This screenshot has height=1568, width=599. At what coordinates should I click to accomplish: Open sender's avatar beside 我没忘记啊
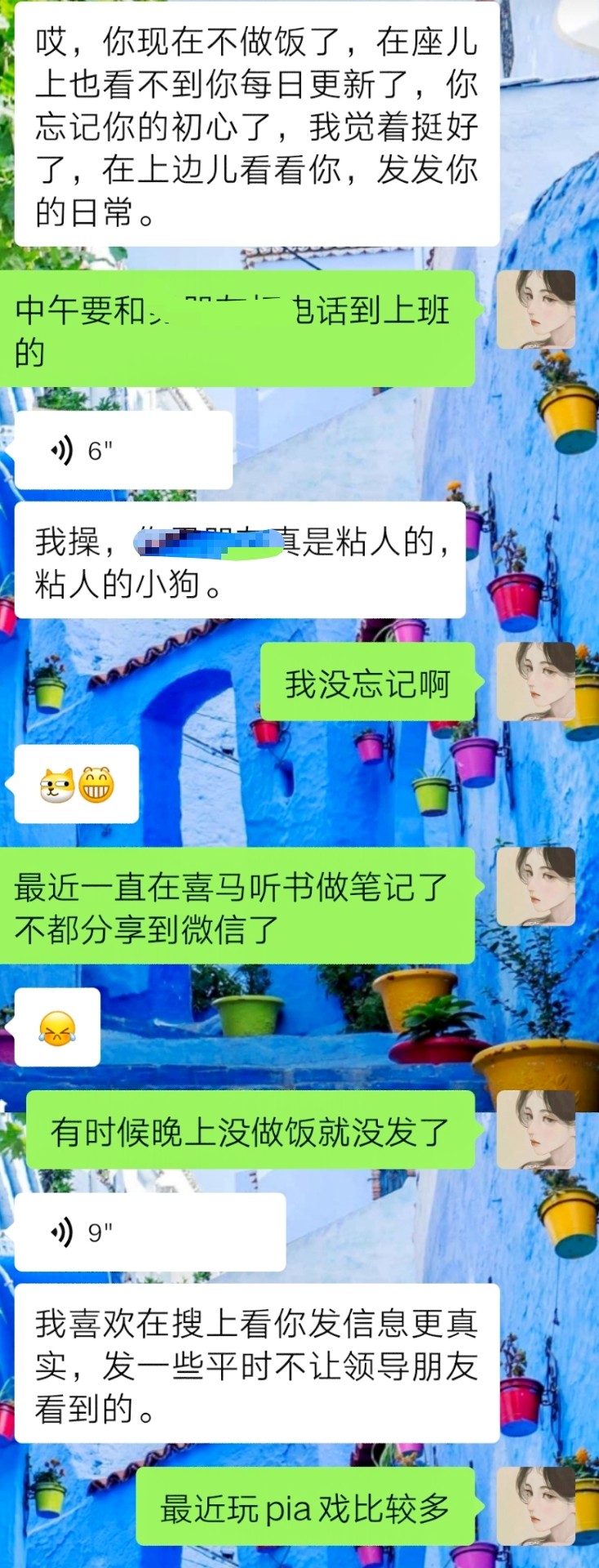536,682
